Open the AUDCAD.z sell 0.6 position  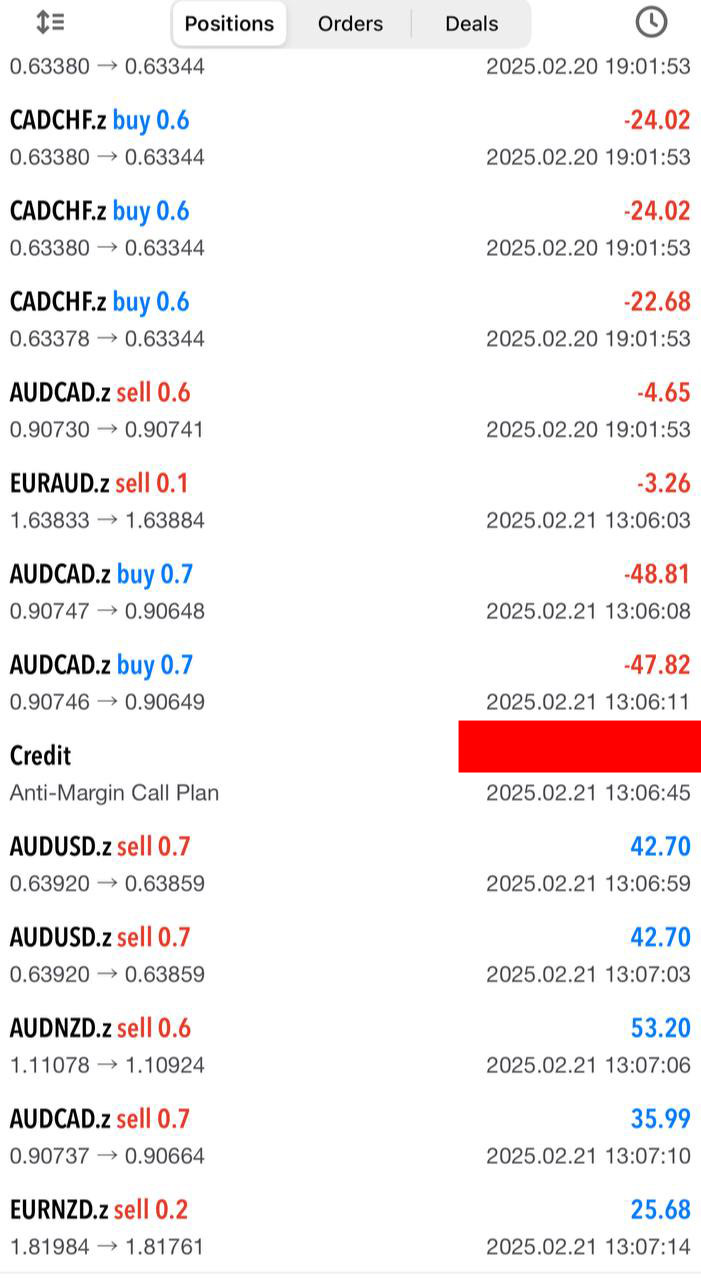point(350,410)
